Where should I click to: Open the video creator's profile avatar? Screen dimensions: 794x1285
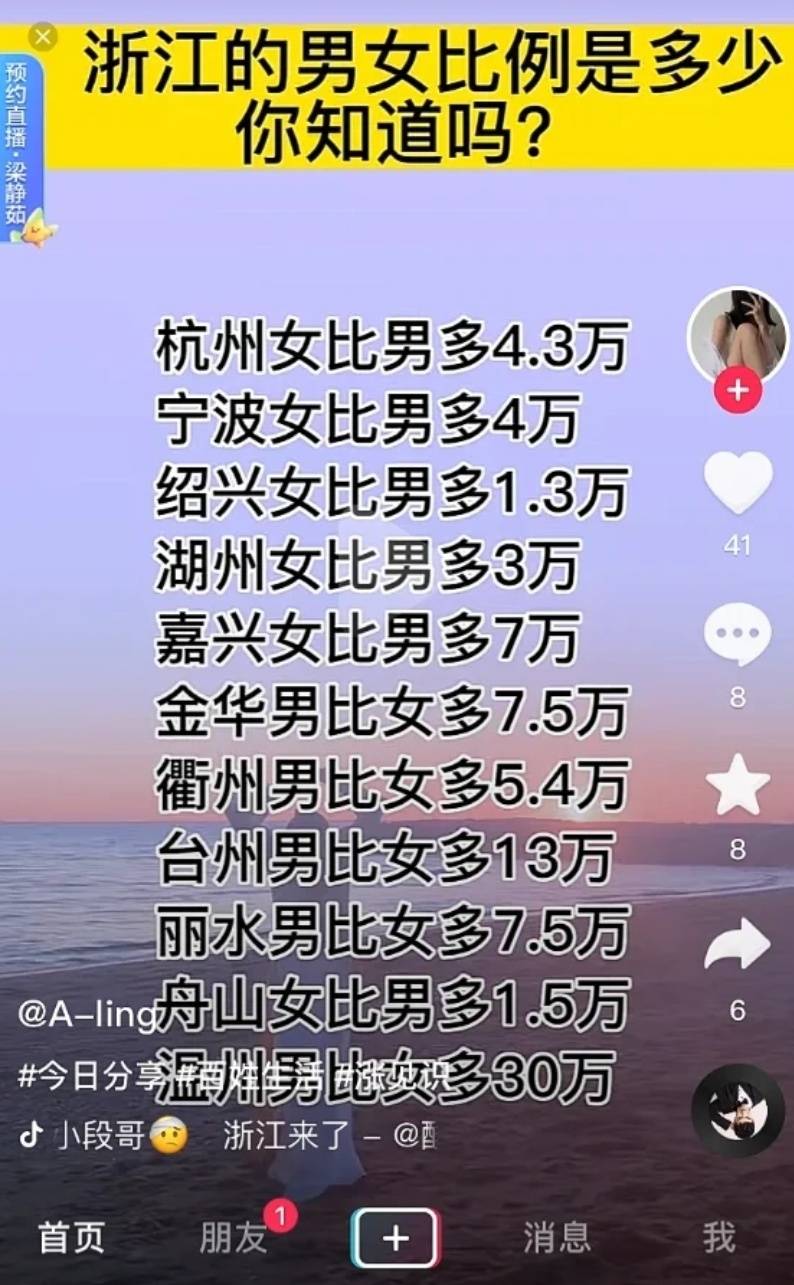click(738, 336)
